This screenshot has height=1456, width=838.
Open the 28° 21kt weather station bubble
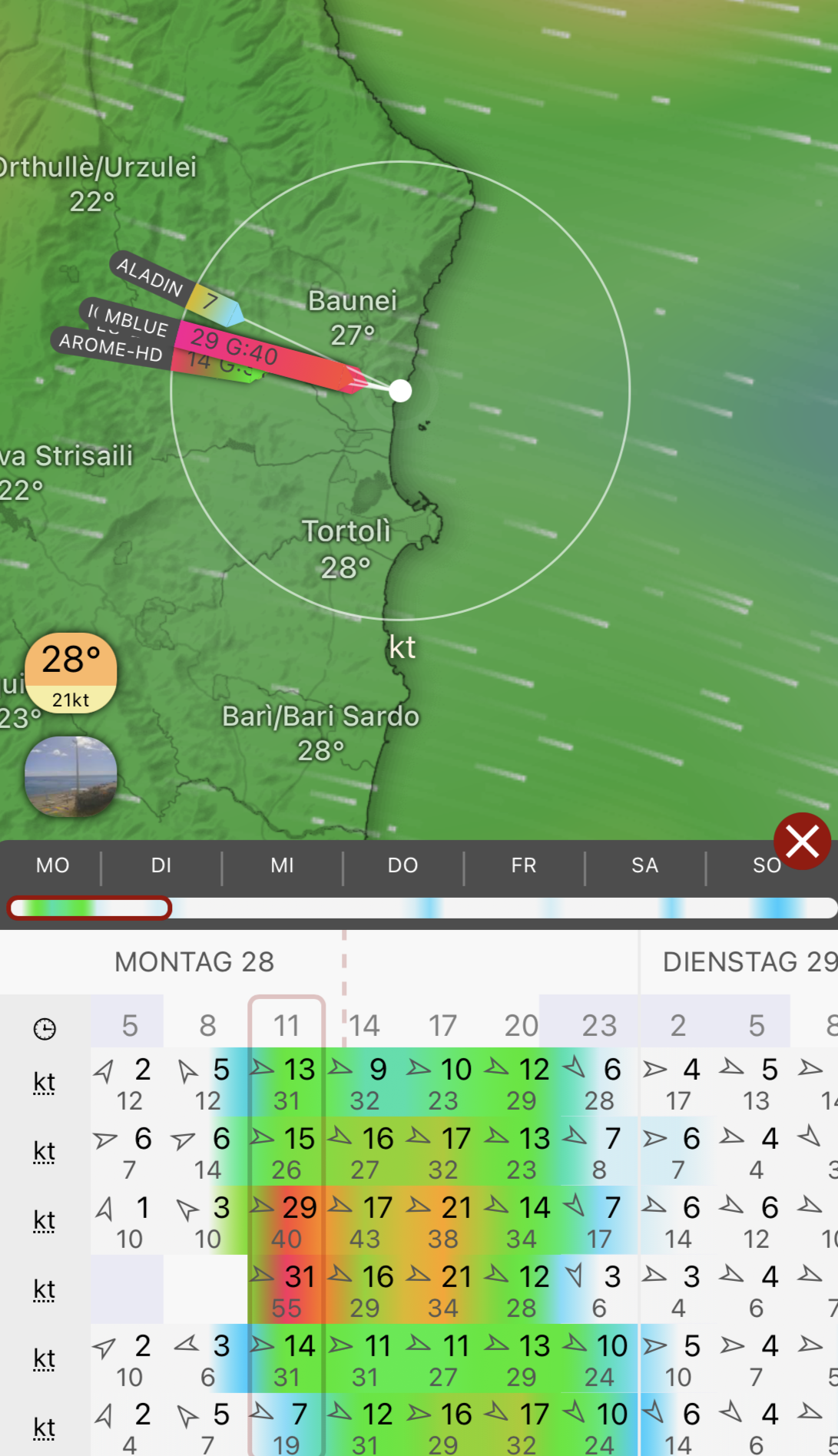coord(71,673)
